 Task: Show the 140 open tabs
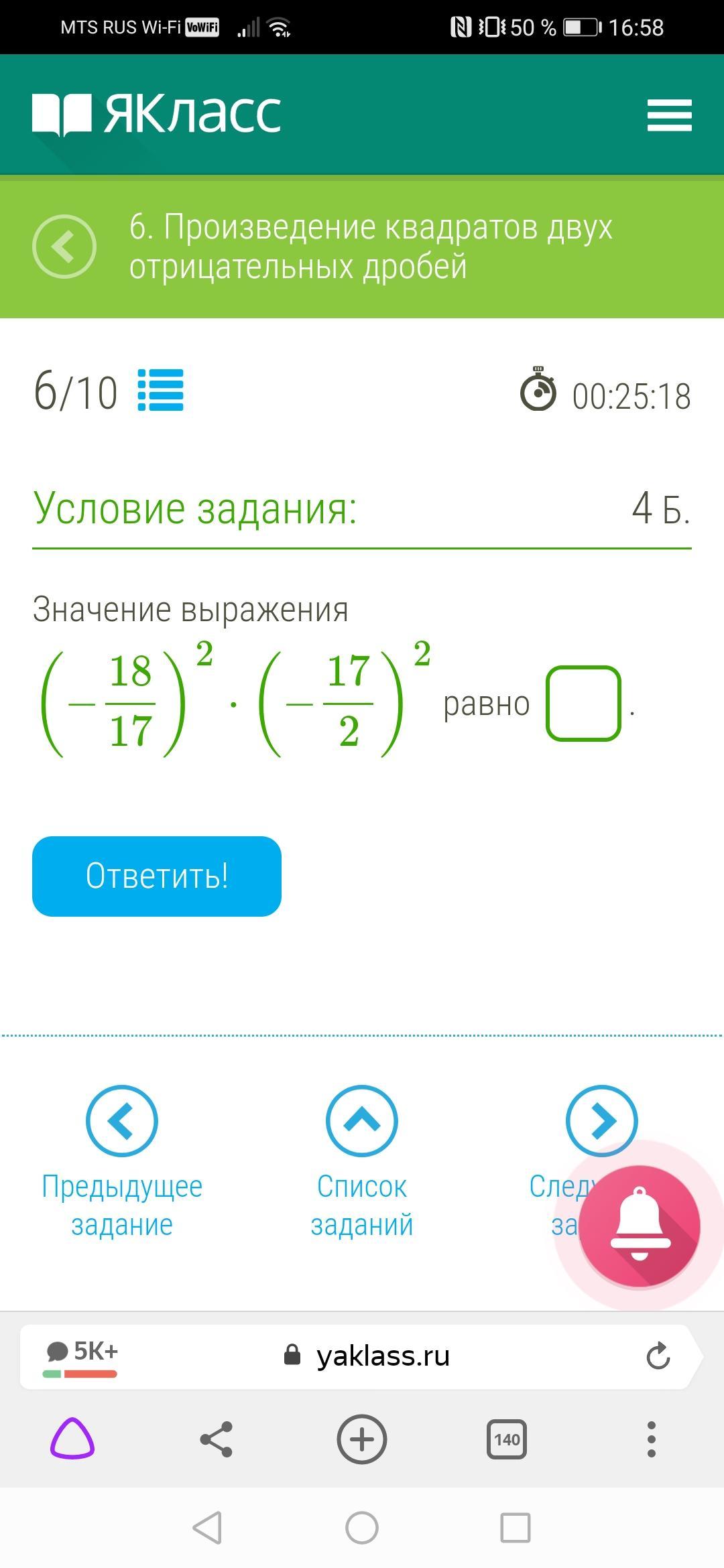tap(506, 1439)
